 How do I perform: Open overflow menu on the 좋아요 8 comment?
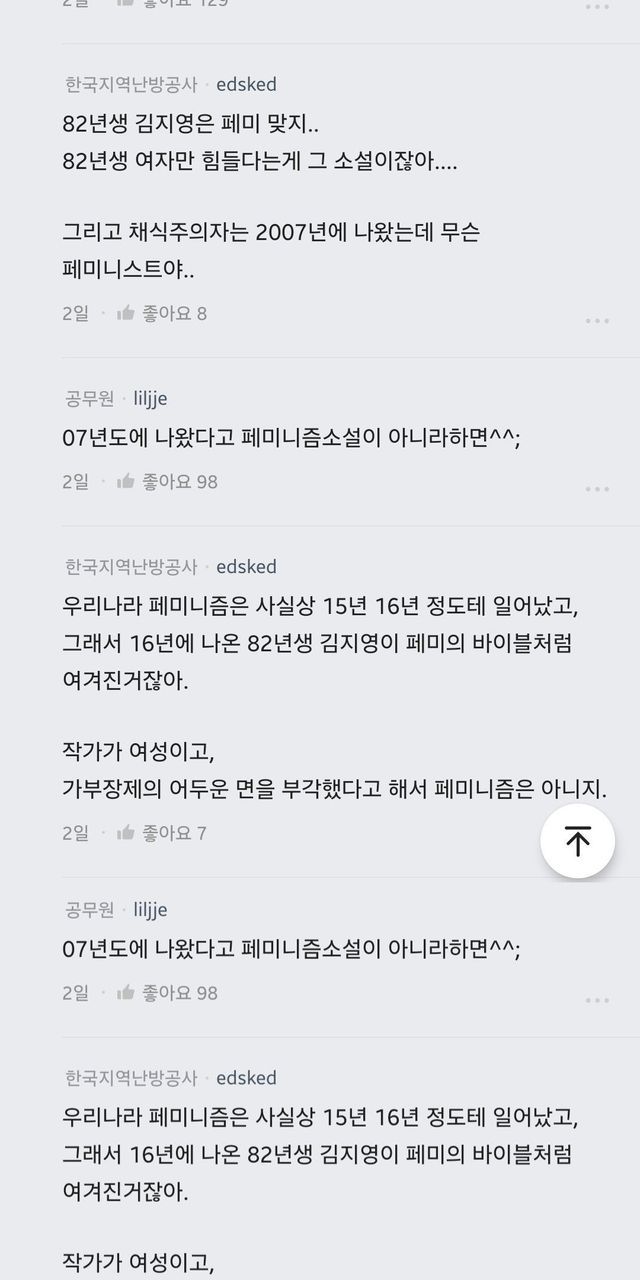point(597,321)
